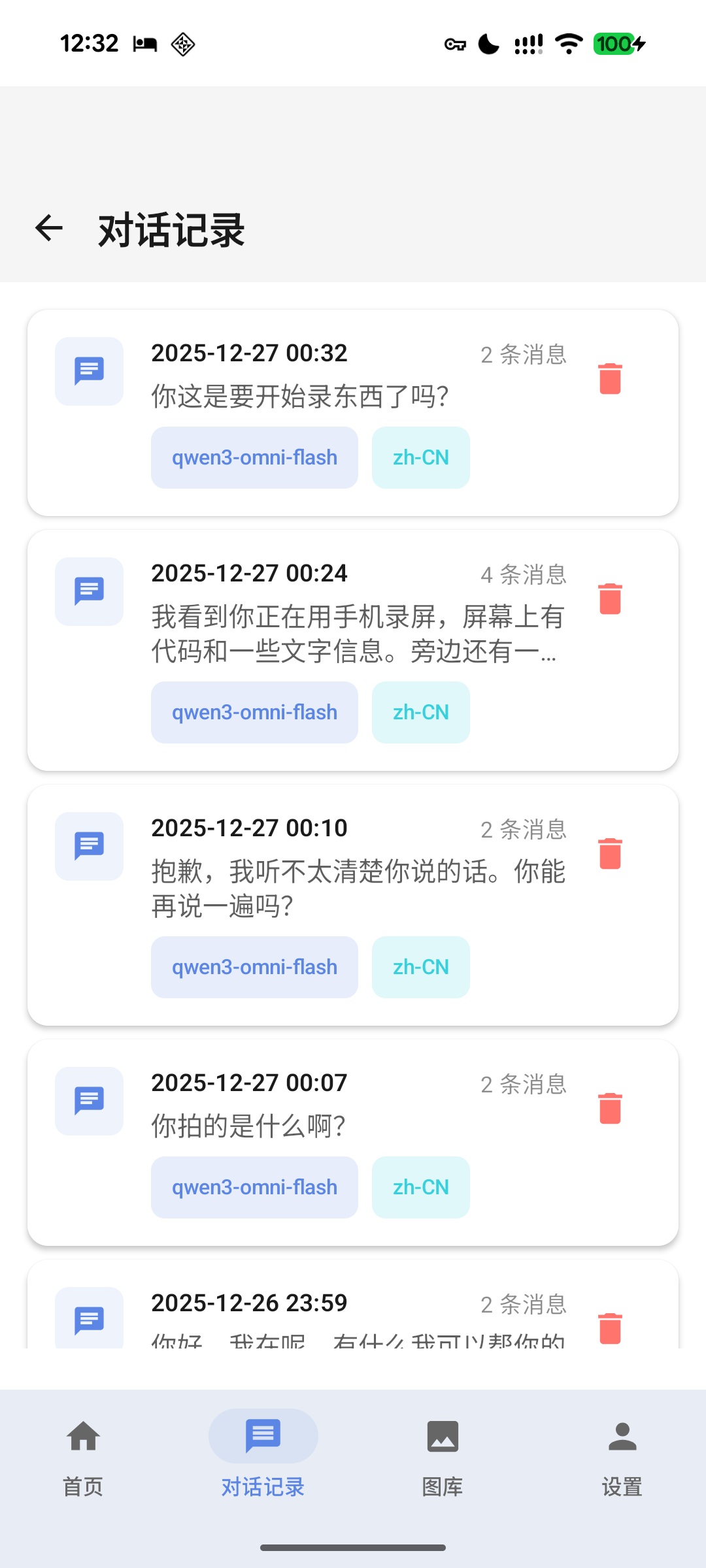The image size is (706, 1568).
Task: Tap the qwen3-omni-flash tag on 00:24 card
Action: point(254,712)
